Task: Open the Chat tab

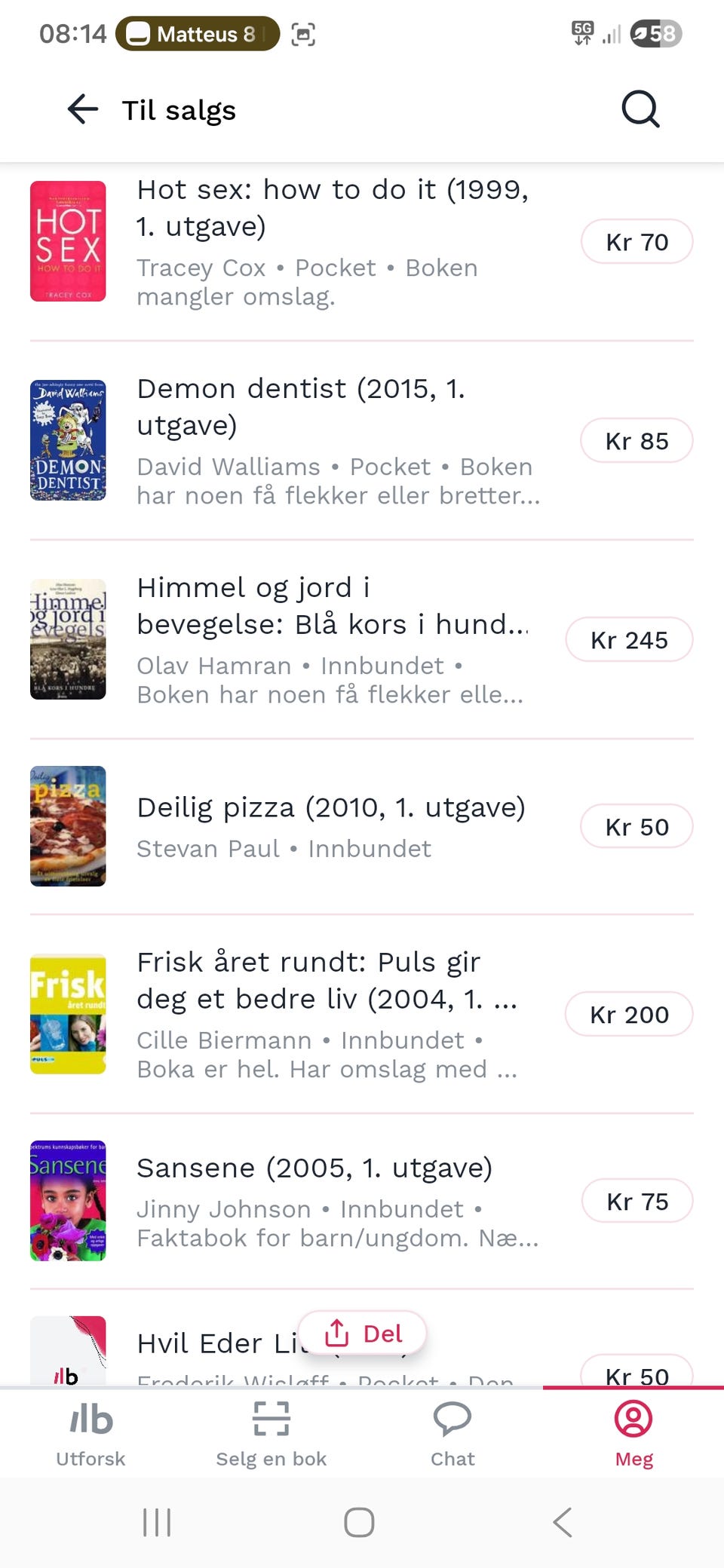Action: (452, 1434)
